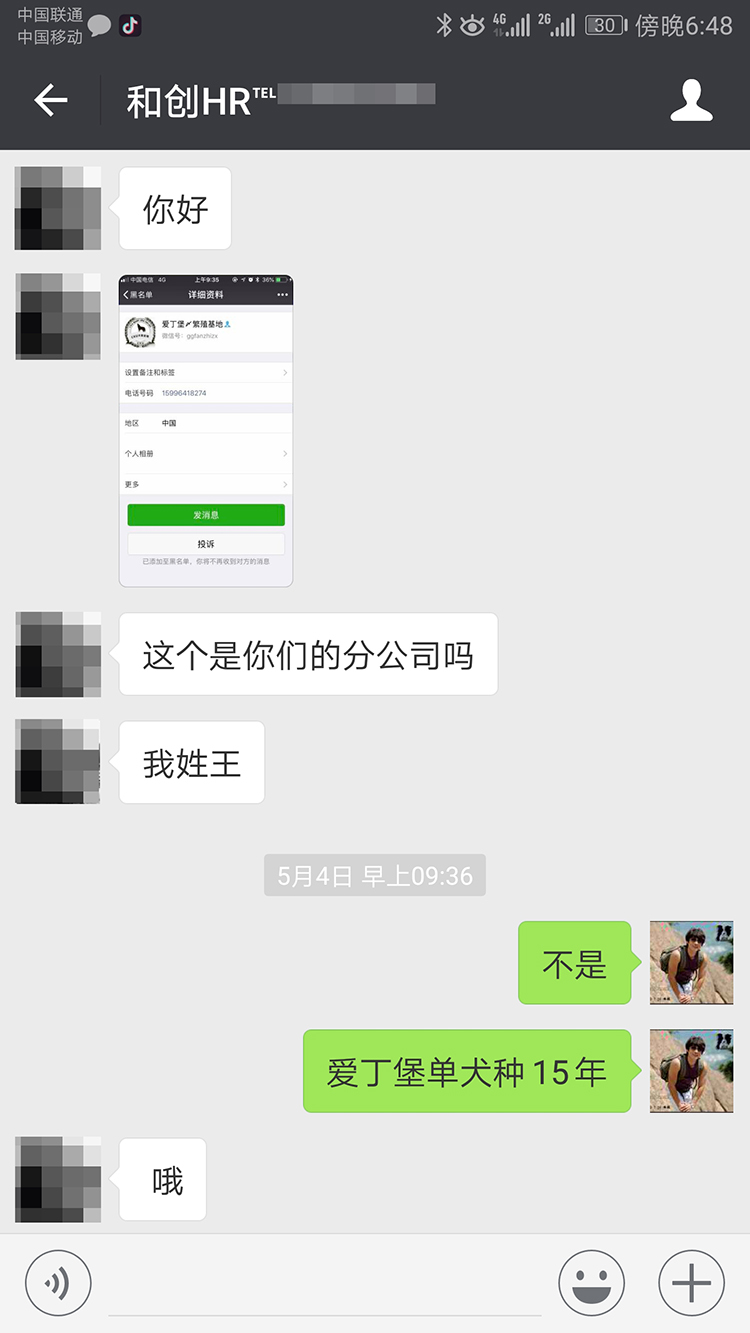
Task: Tap my avatar beside the 不是 message
Action: click(691, 962)
